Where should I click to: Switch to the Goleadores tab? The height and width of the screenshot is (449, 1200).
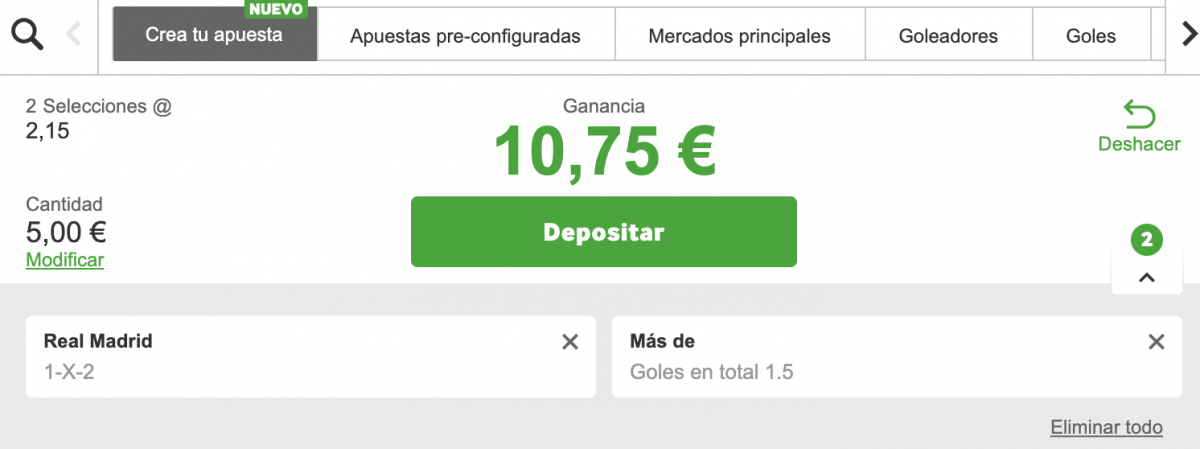pos(948,36)
